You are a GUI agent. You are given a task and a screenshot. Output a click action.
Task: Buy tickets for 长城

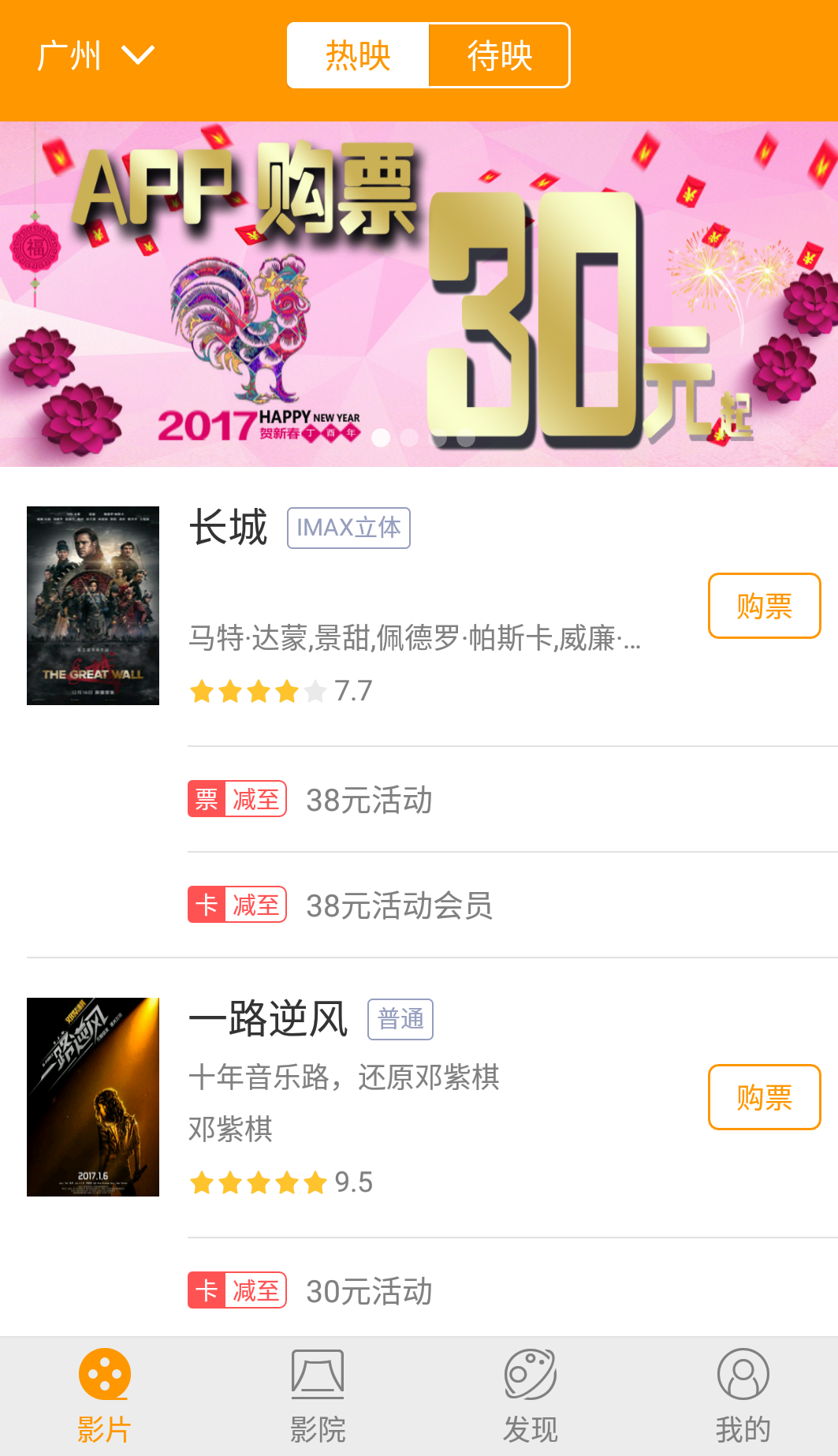coord(763,606)
